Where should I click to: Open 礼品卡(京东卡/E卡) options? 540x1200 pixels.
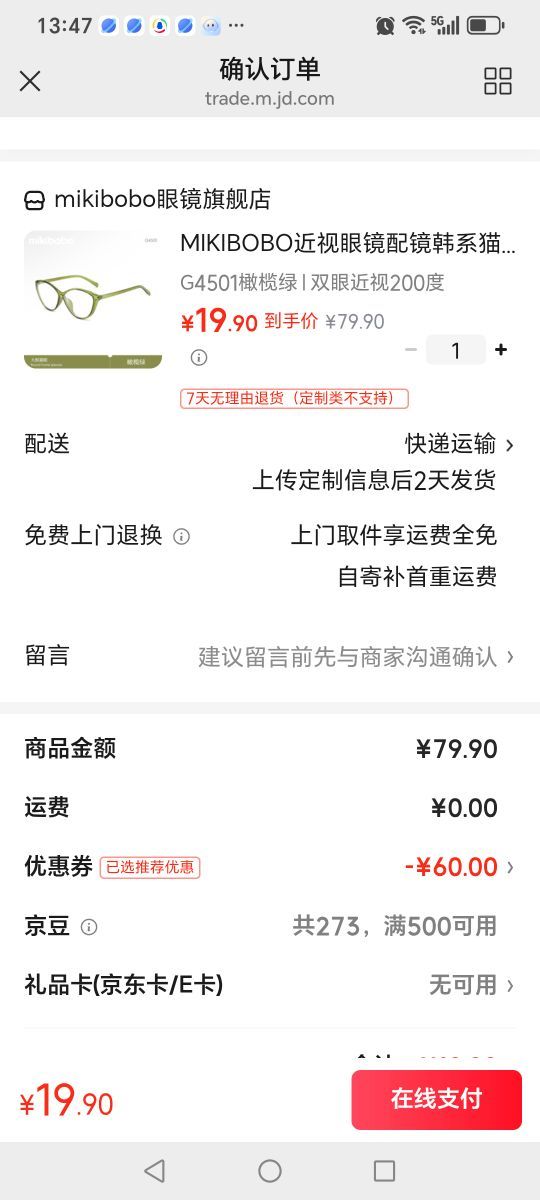(x=270, y=985)
